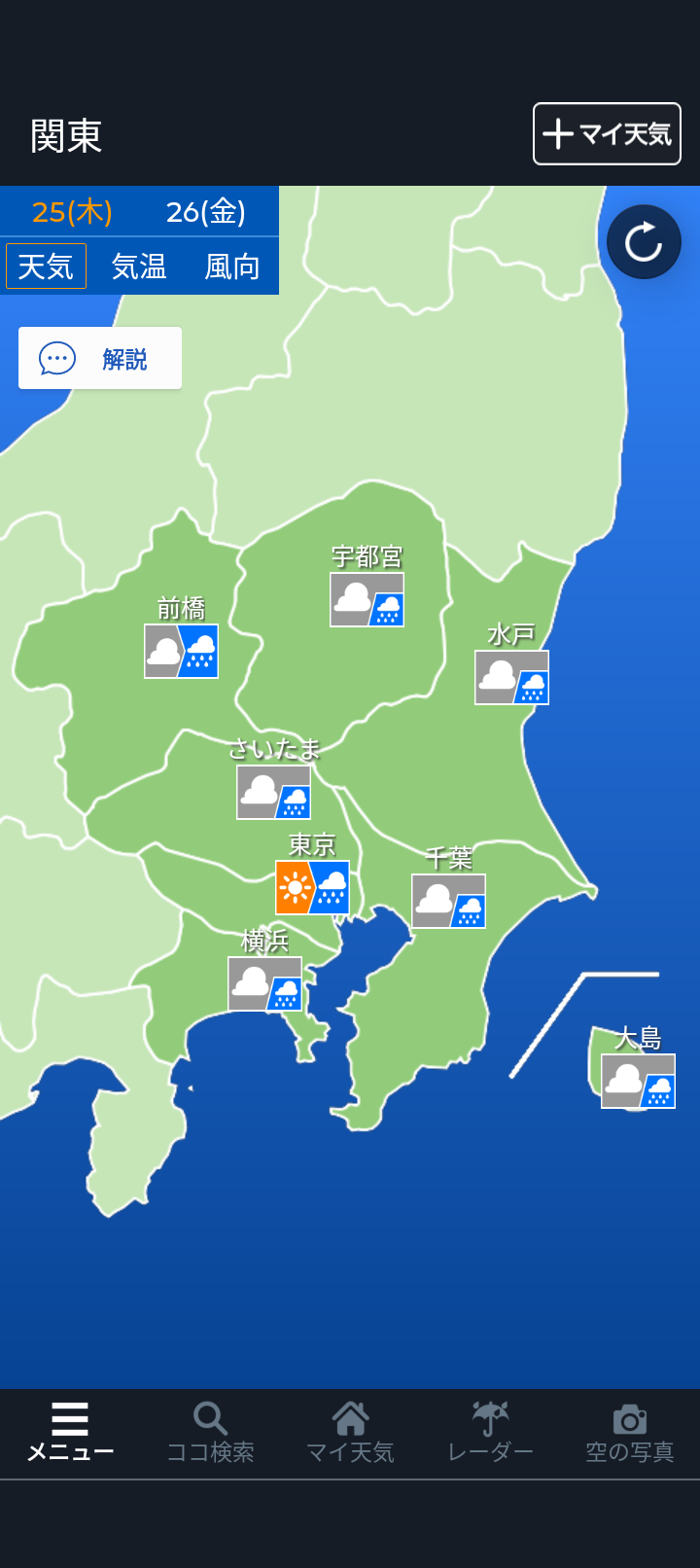Open 横浜 weather forecast
The width and height of the screenshot is (700, 1568).
(x=264, y=983)
